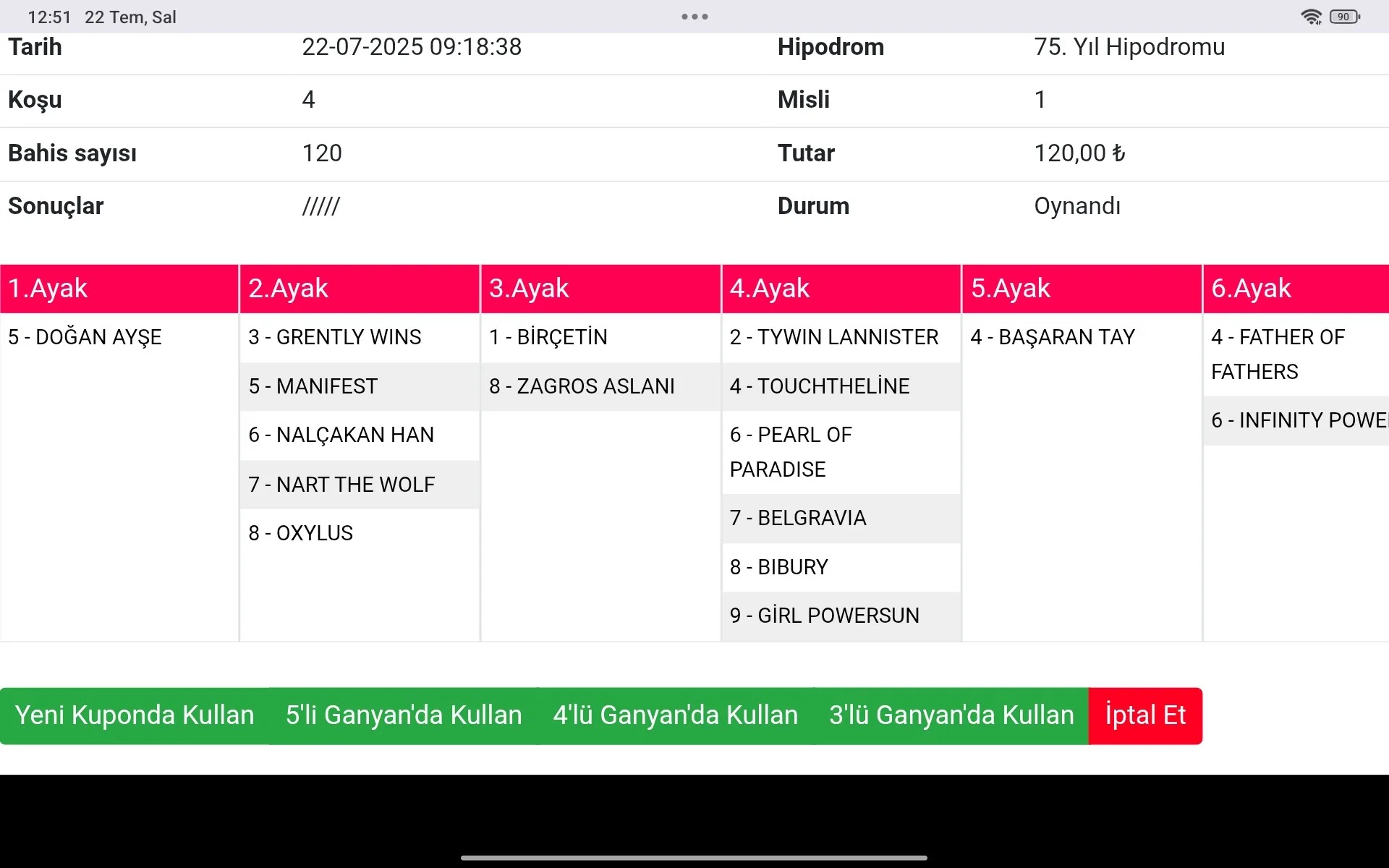
Task: Use coupon in 5'li Ganyan
Action: pos(404,715)
